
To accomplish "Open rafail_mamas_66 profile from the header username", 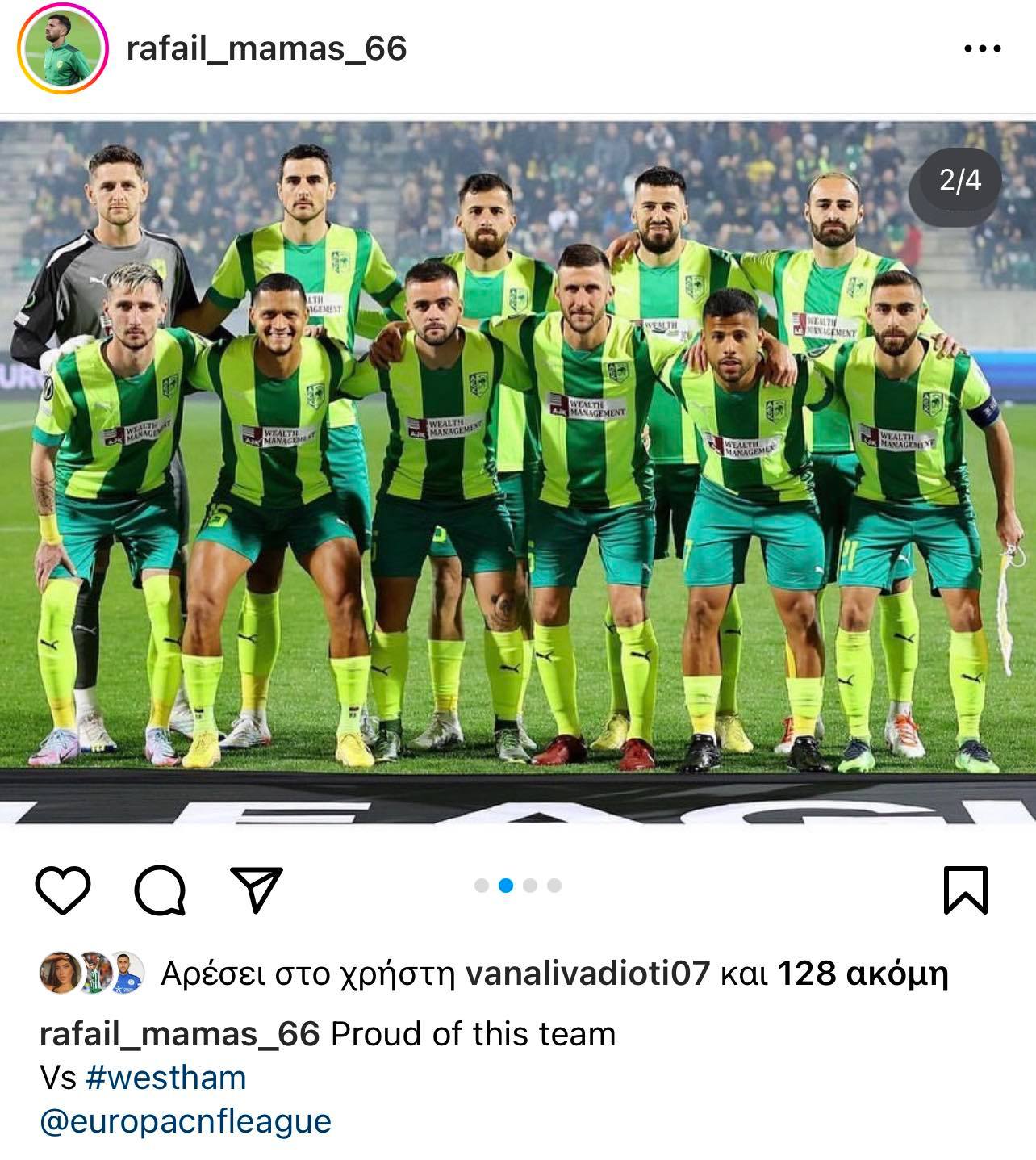I will (x=266, y=49).
